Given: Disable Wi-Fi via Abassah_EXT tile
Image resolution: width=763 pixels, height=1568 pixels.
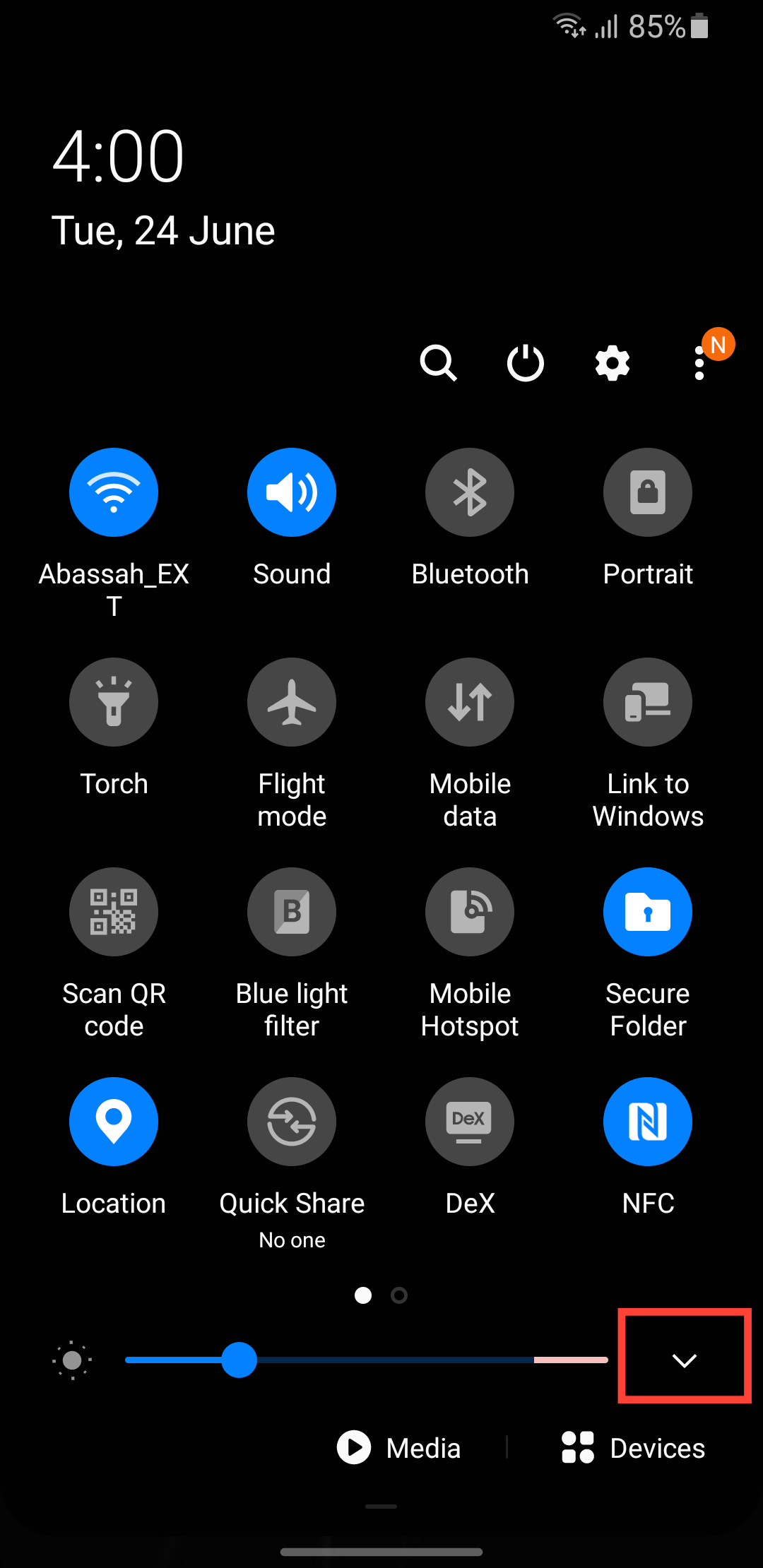Looking at the screenshot, I should click(114, 492).
